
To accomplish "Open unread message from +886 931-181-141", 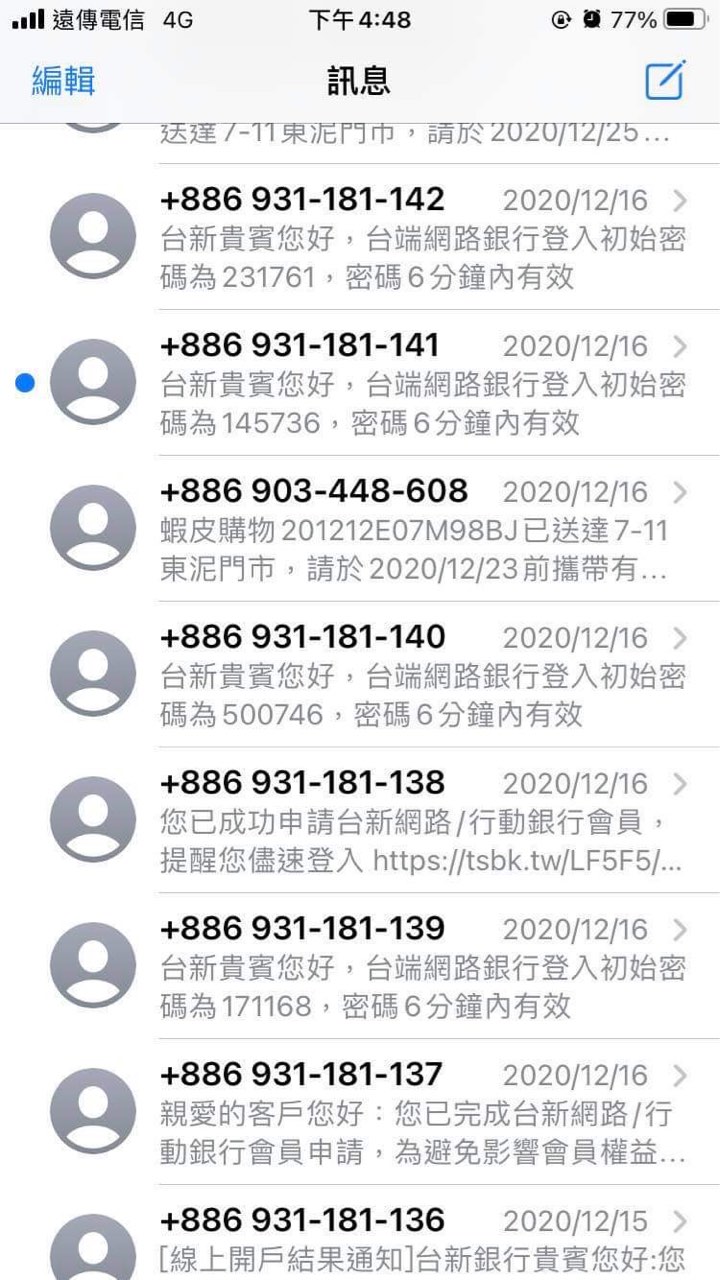I will click(x=420, y=383).
